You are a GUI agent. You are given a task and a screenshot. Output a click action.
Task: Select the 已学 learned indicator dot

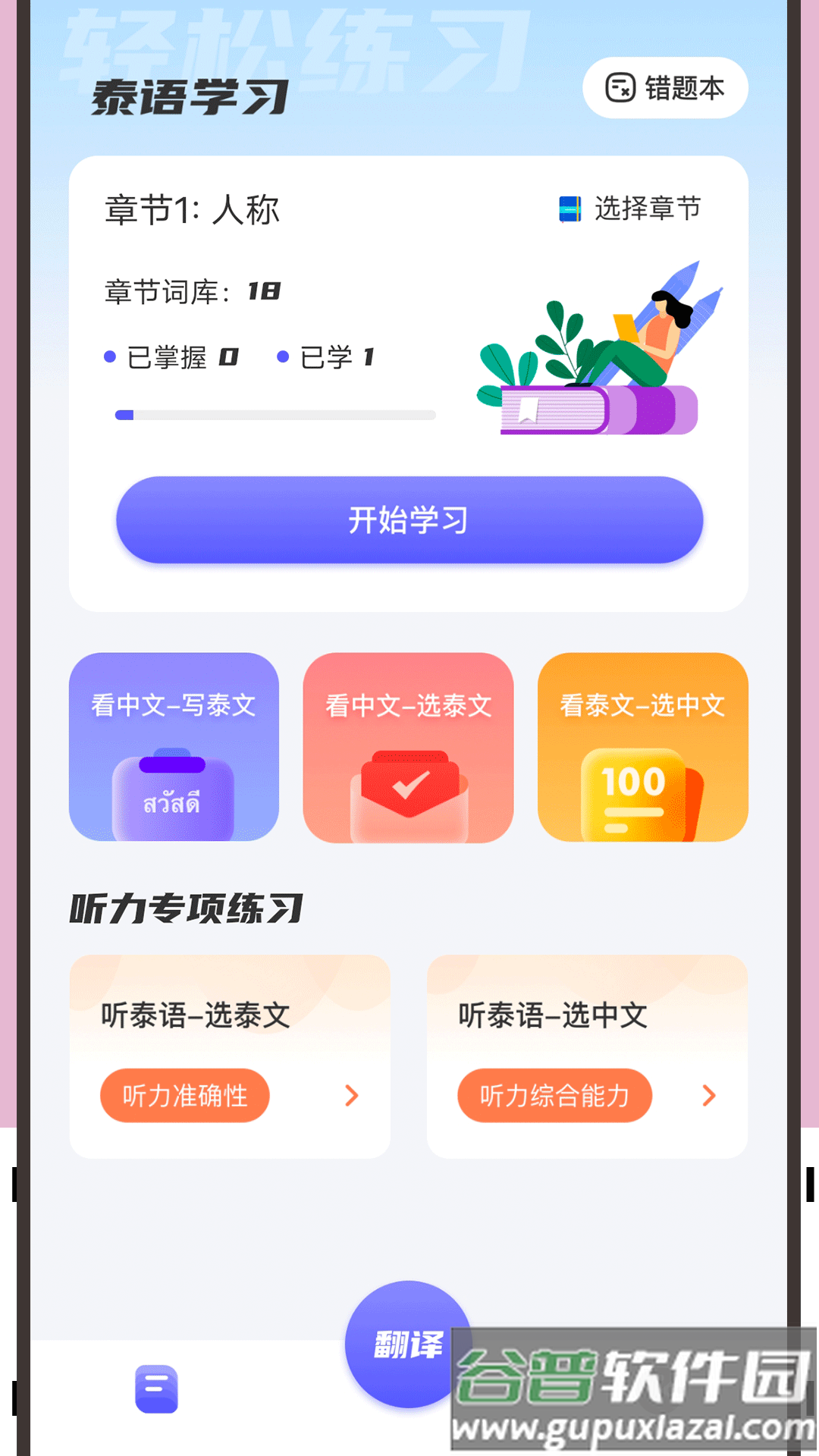pos(282,356)
